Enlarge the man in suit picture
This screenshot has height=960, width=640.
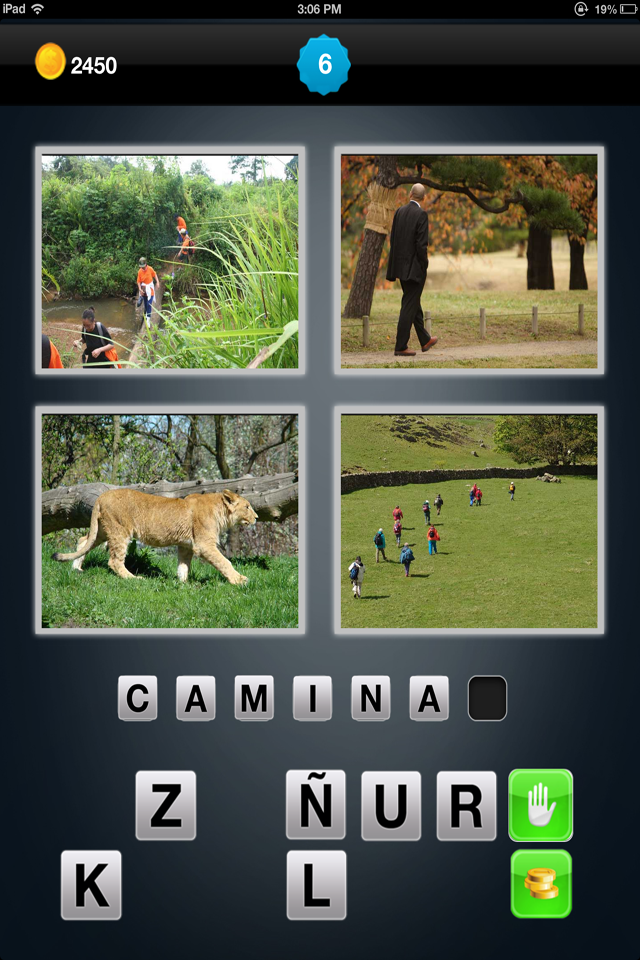tap(469, 260)
